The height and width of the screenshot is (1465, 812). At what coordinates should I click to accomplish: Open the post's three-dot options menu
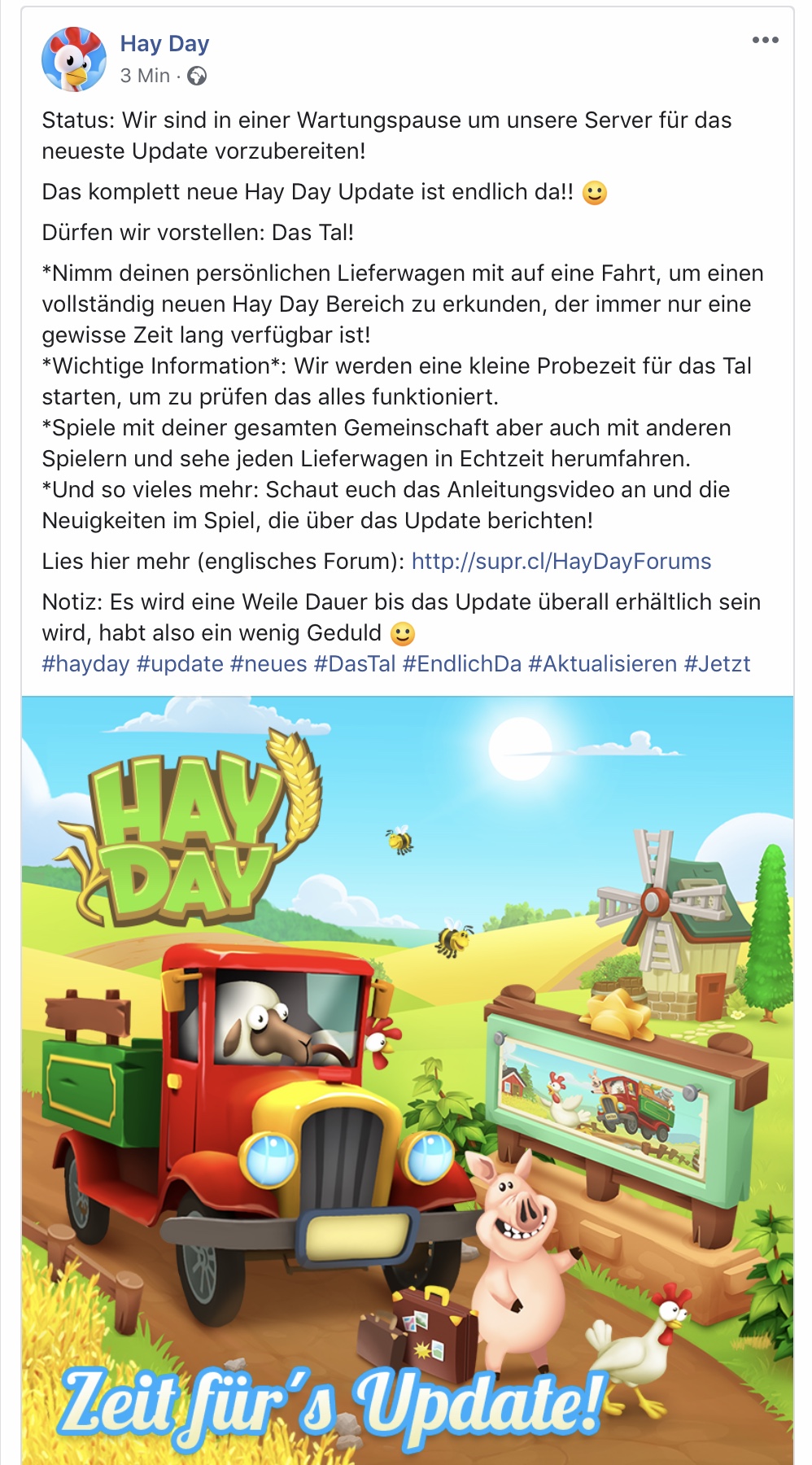tap(765, 40)
